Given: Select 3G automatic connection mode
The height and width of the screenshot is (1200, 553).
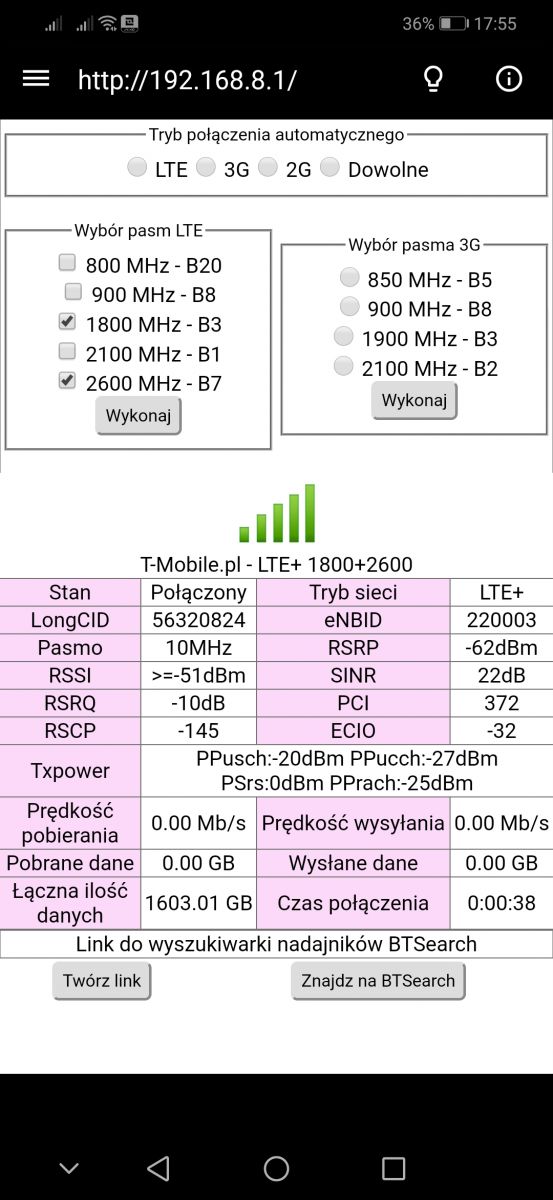Looking at the screenshot, I should coord(206,168).
